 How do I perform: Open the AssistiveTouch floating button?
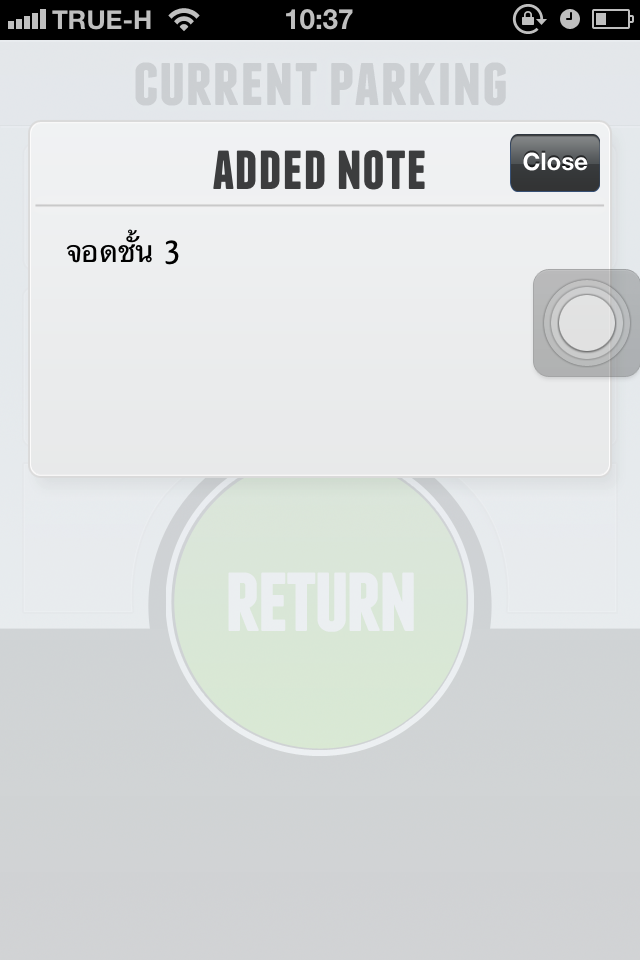pos(586,323)
